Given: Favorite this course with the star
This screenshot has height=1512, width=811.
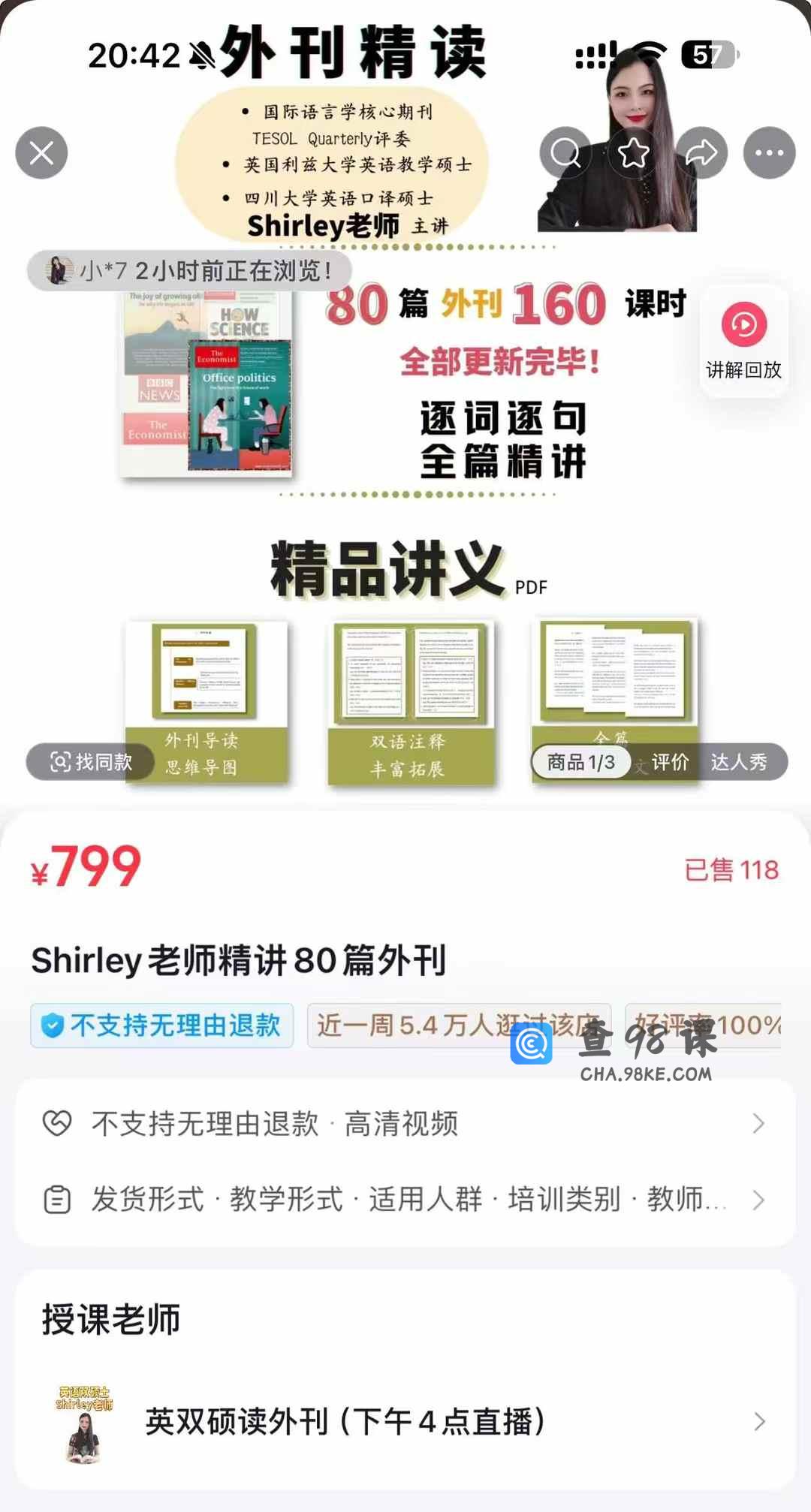Looking at the screenshot, I should (633, 153).
